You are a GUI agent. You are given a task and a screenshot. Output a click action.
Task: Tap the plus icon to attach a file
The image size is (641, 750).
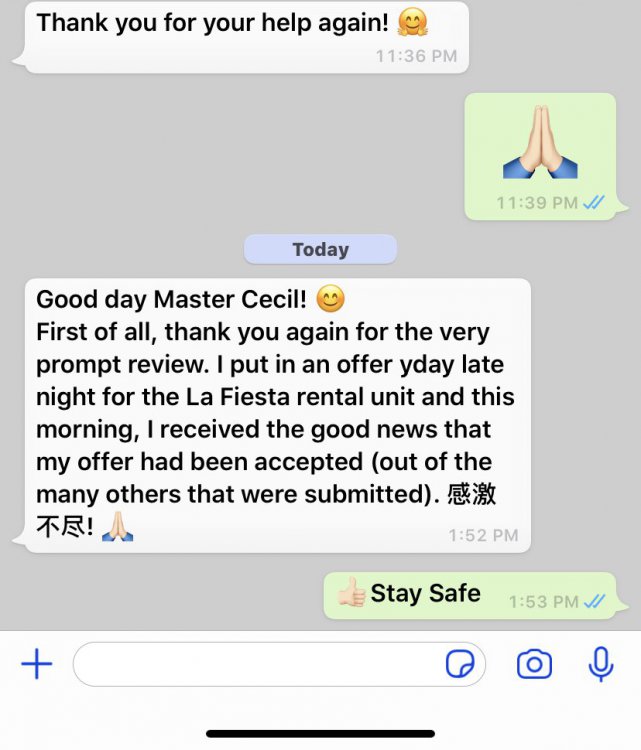[37, 664]
